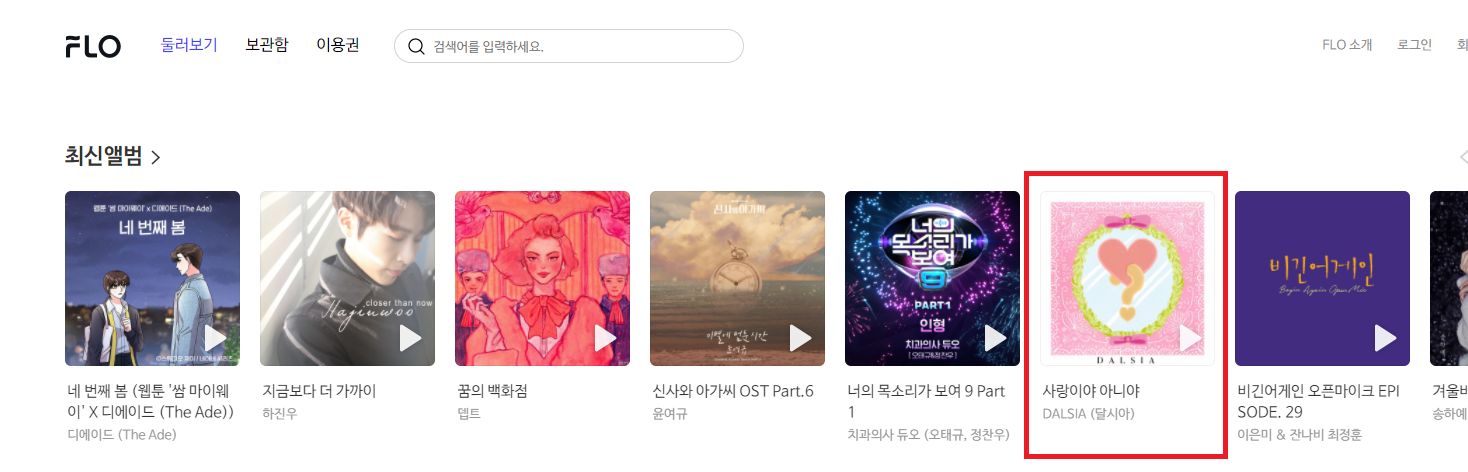
Task: Open the 로그인 link
Action: tap(1414, 45)
